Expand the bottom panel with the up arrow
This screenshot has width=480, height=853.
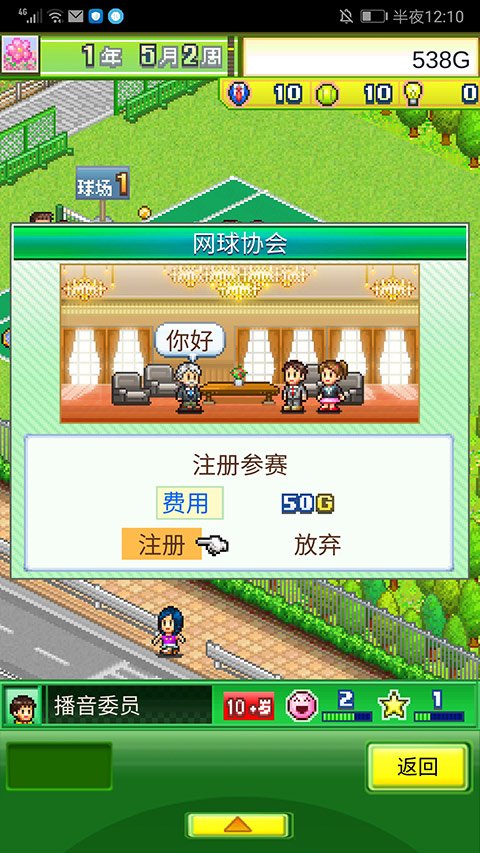pos(238,825)
